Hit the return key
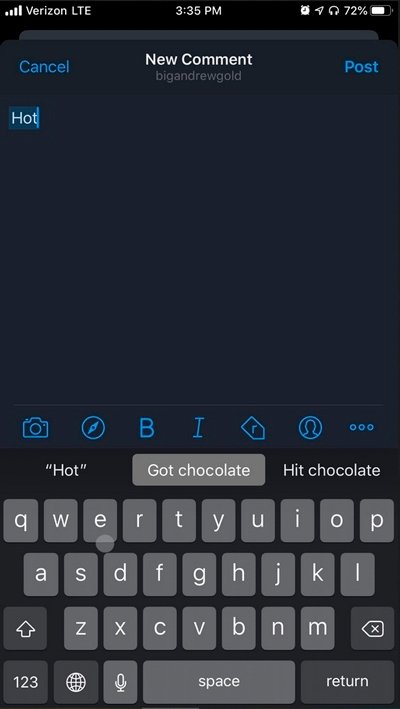Viewport: 400px width, 709px height. [x=347, y=681]
